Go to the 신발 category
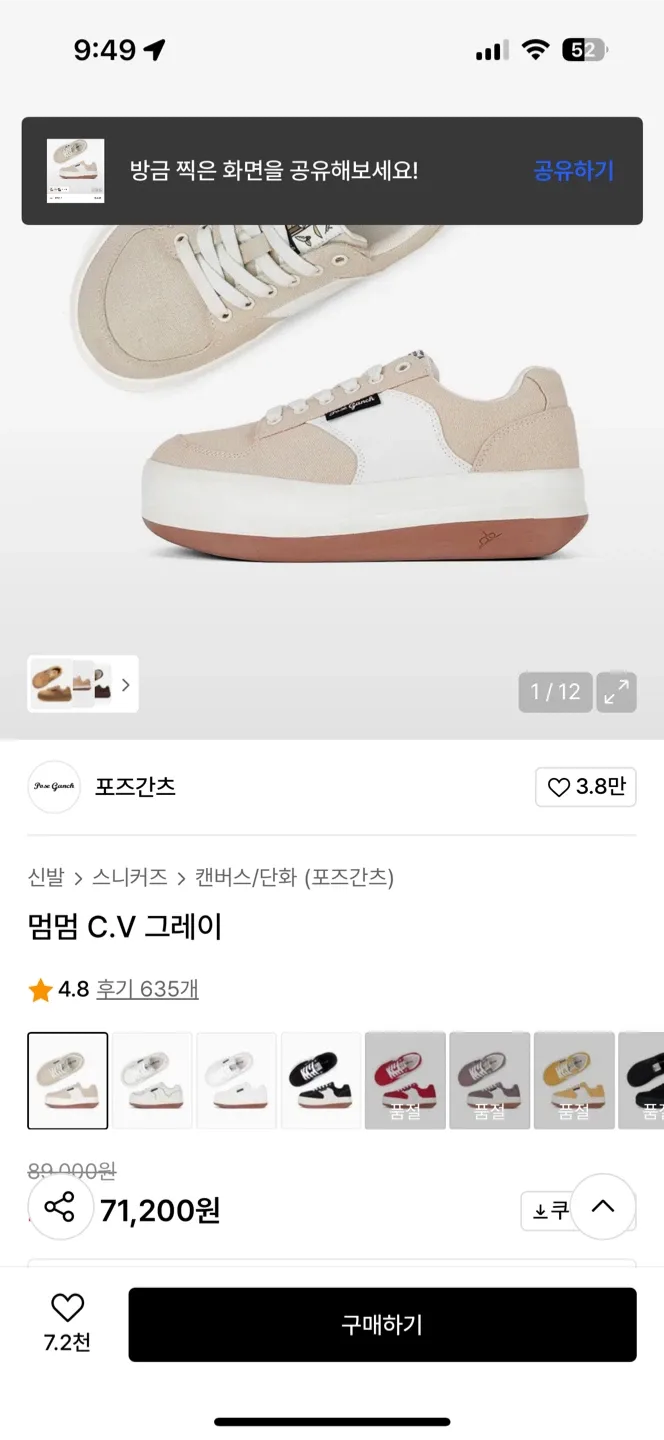Viewport: 664px width, 1440px height. pyautogui.click(x=46, y=878)
